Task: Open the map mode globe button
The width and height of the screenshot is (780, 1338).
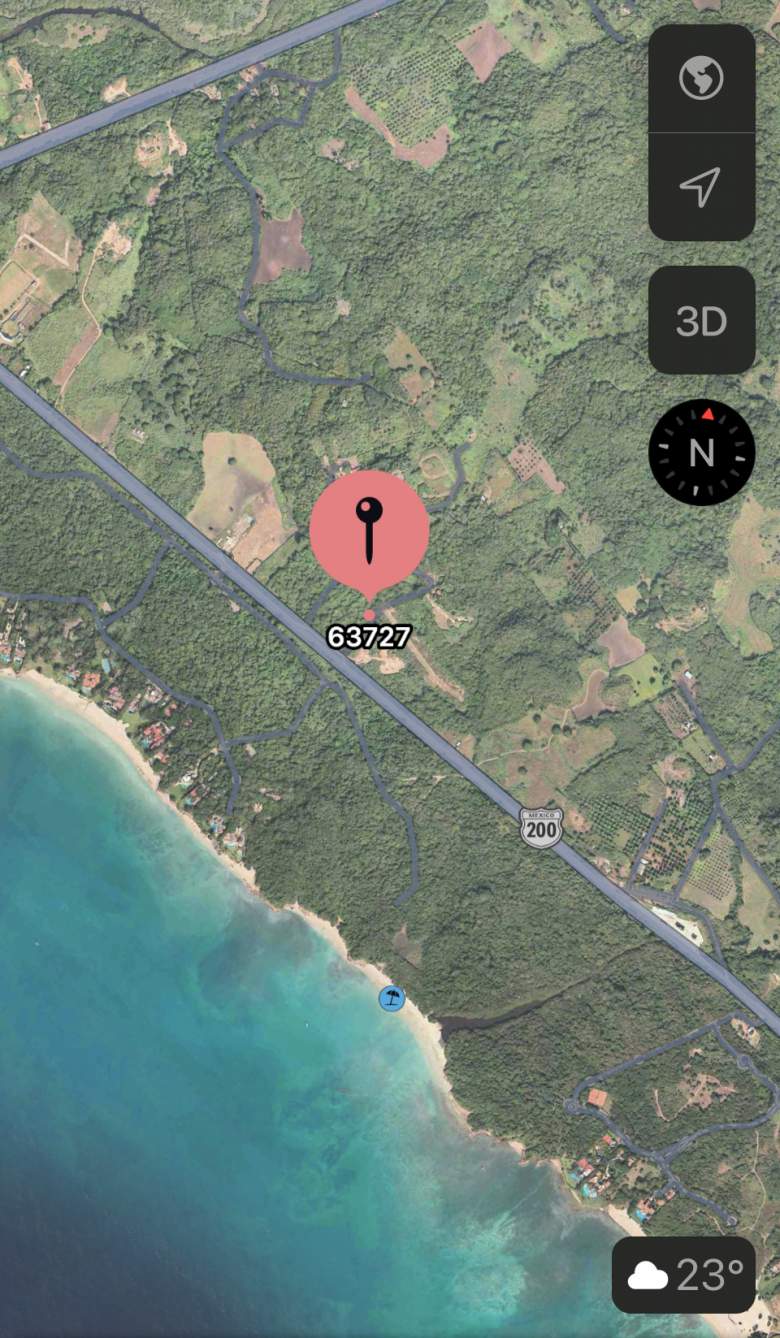Action: 701,78
